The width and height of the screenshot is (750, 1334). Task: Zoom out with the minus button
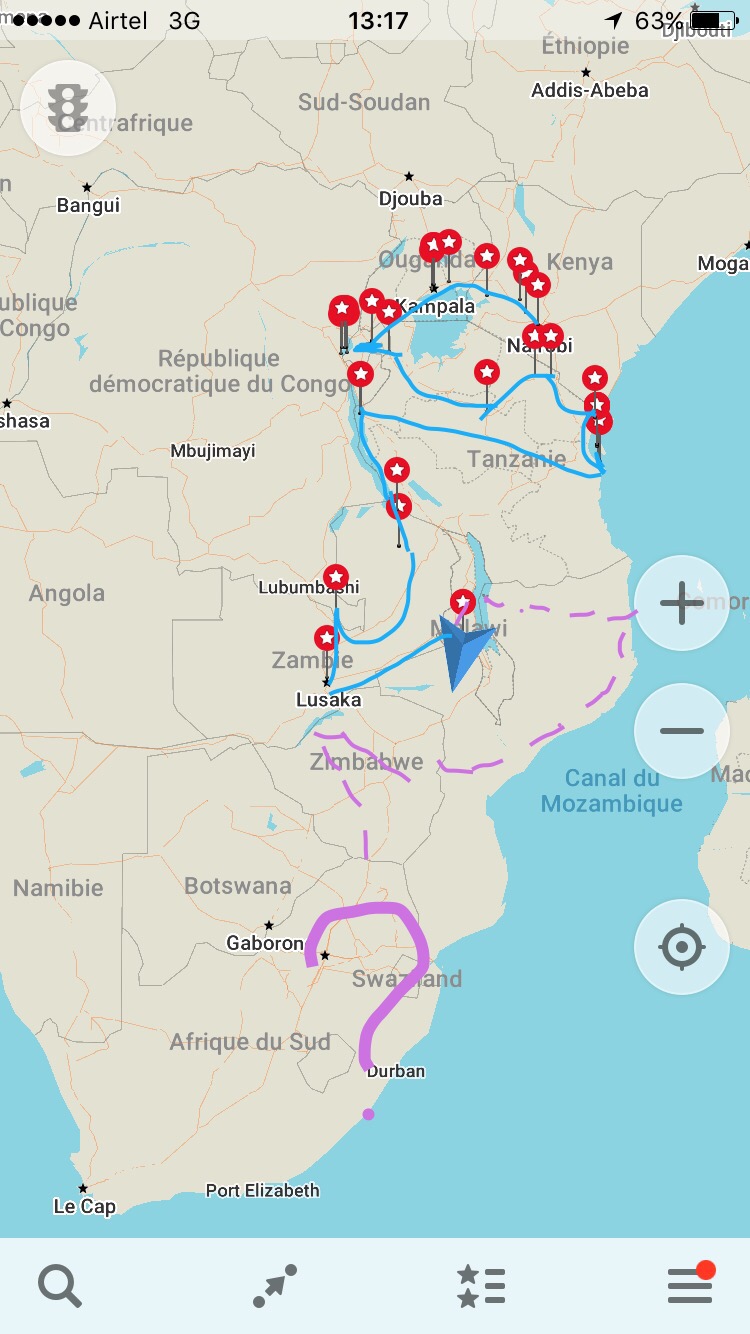682,731
